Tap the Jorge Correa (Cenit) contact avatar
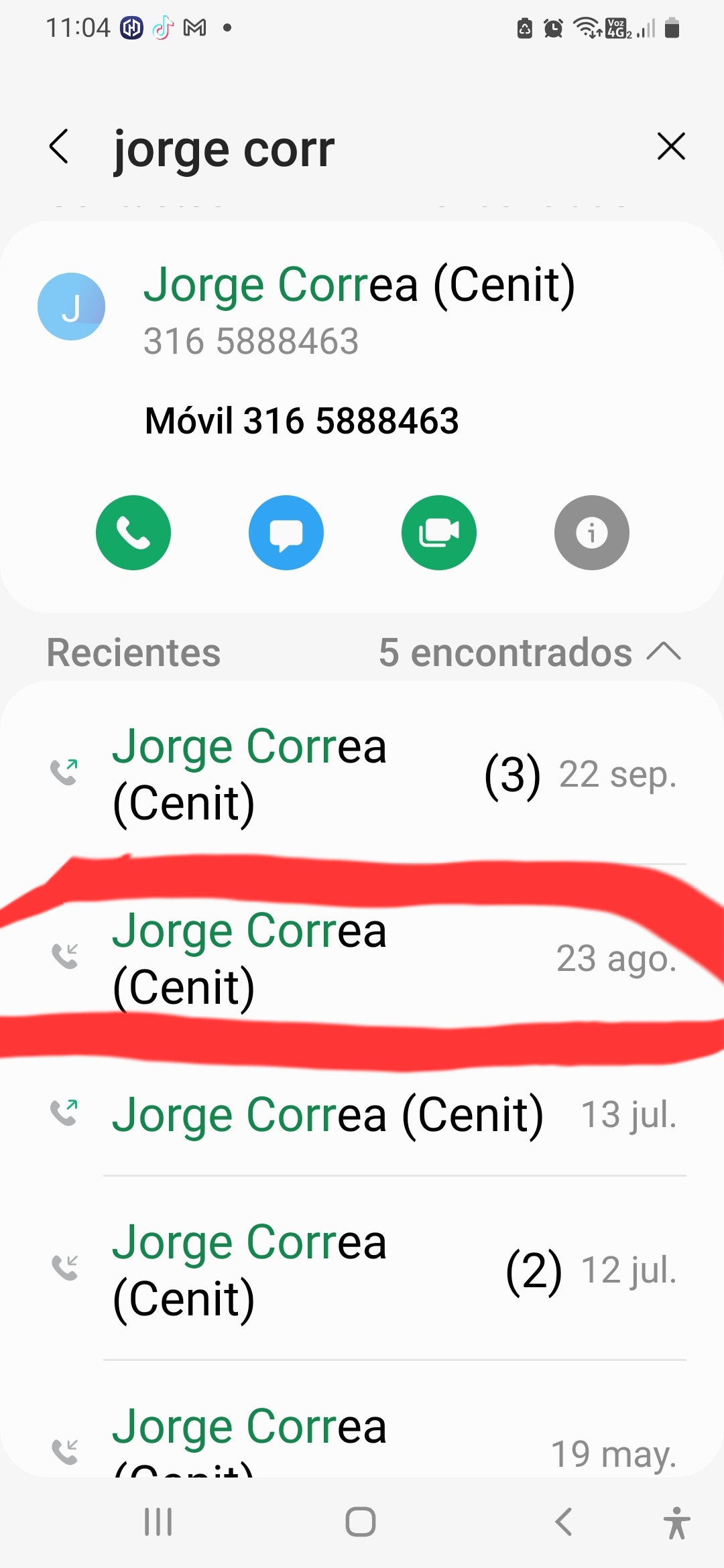The width and height of the screenshot is (724, 1568). 71,306
